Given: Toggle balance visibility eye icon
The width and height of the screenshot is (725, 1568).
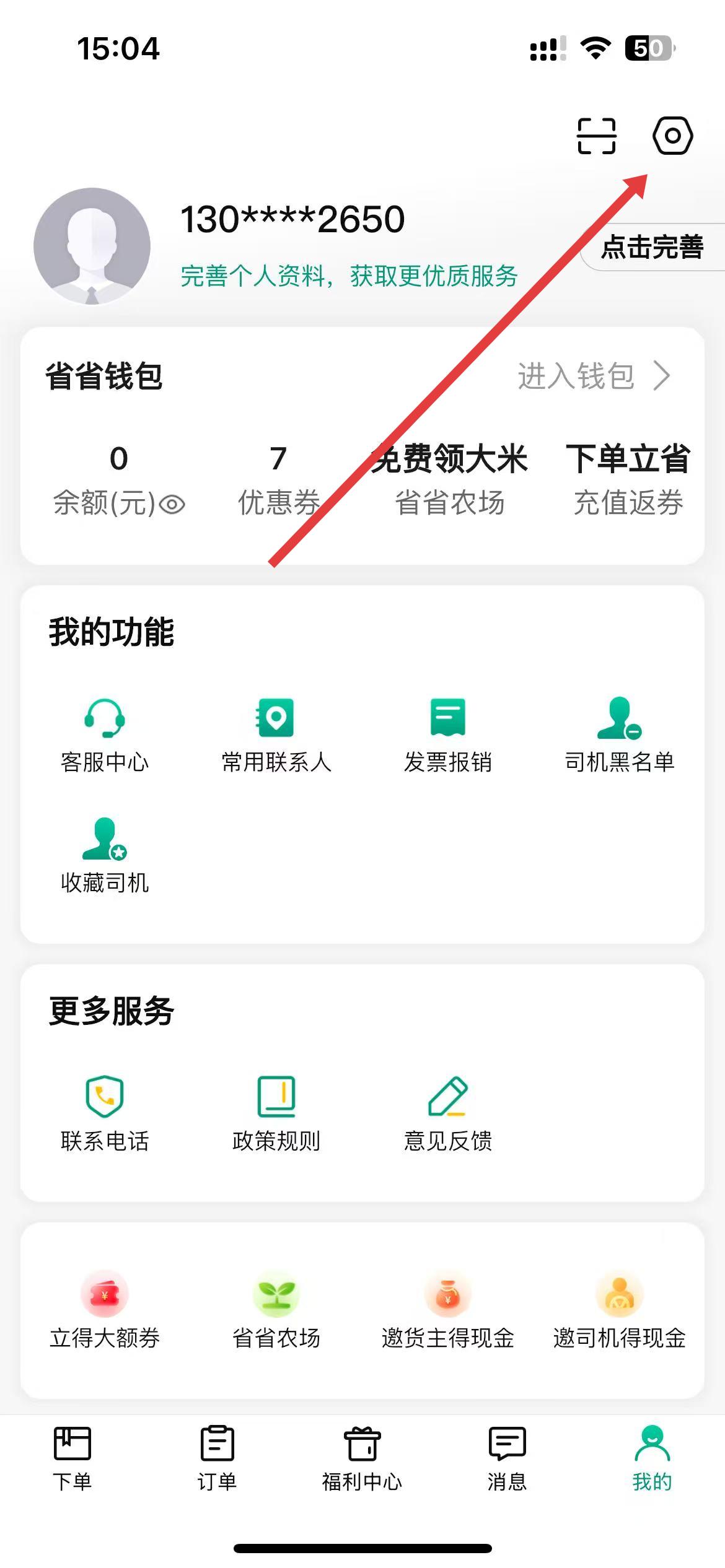Looking at the screenshot, I should click(172, 505).
